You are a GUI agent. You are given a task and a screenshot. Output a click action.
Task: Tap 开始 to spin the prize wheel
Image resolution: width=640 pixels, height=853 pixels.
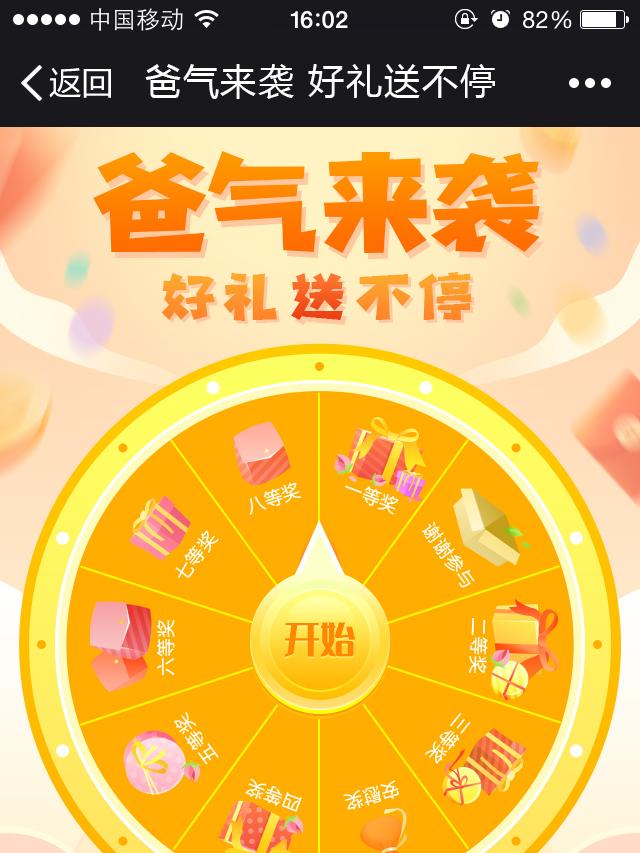319,638
